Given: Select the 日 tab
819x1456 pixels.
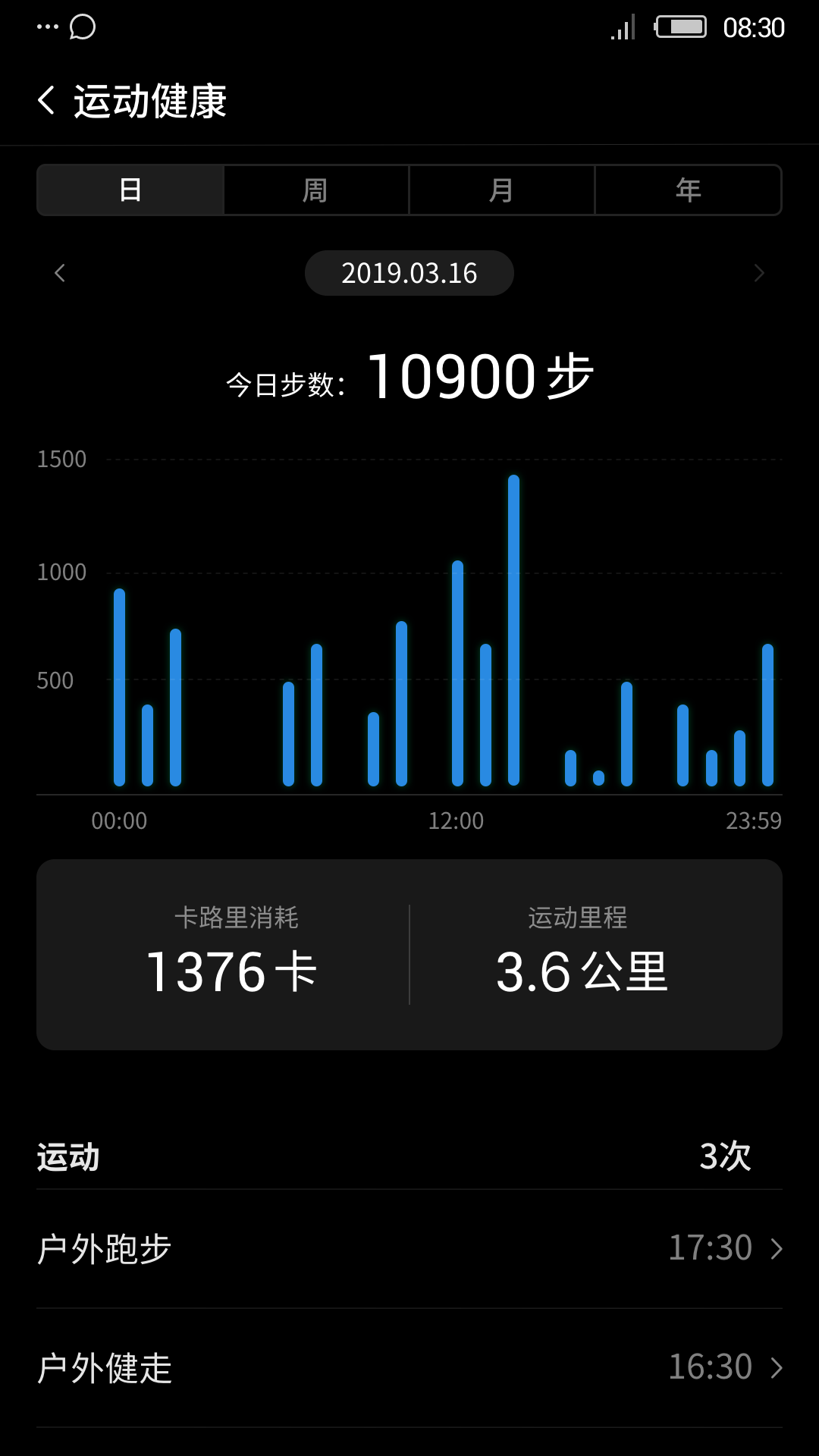Looking at the screenshot, I should pyautogui.click(x=130, y=190).
